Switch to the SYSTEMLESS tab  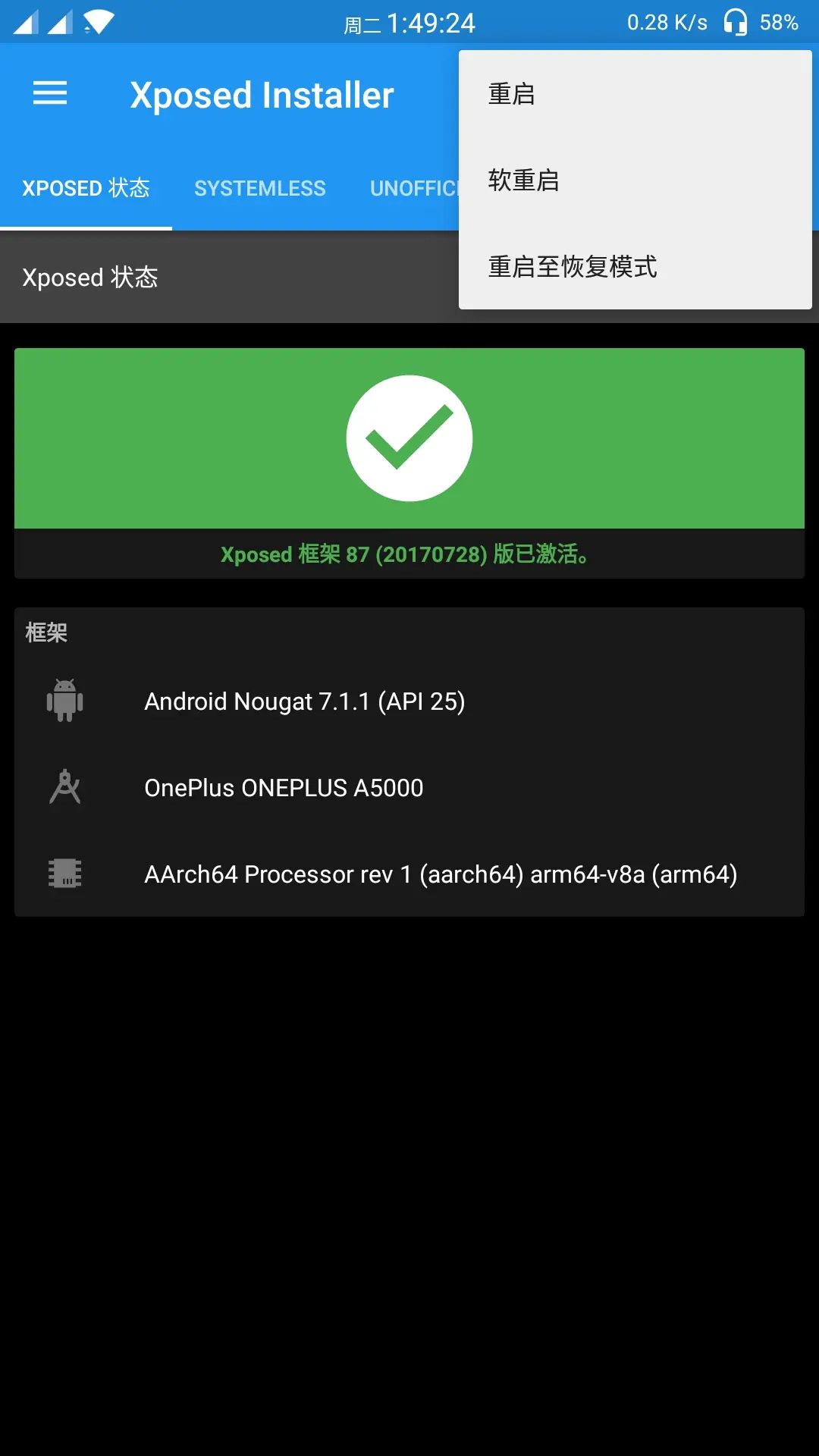point(259,188)
